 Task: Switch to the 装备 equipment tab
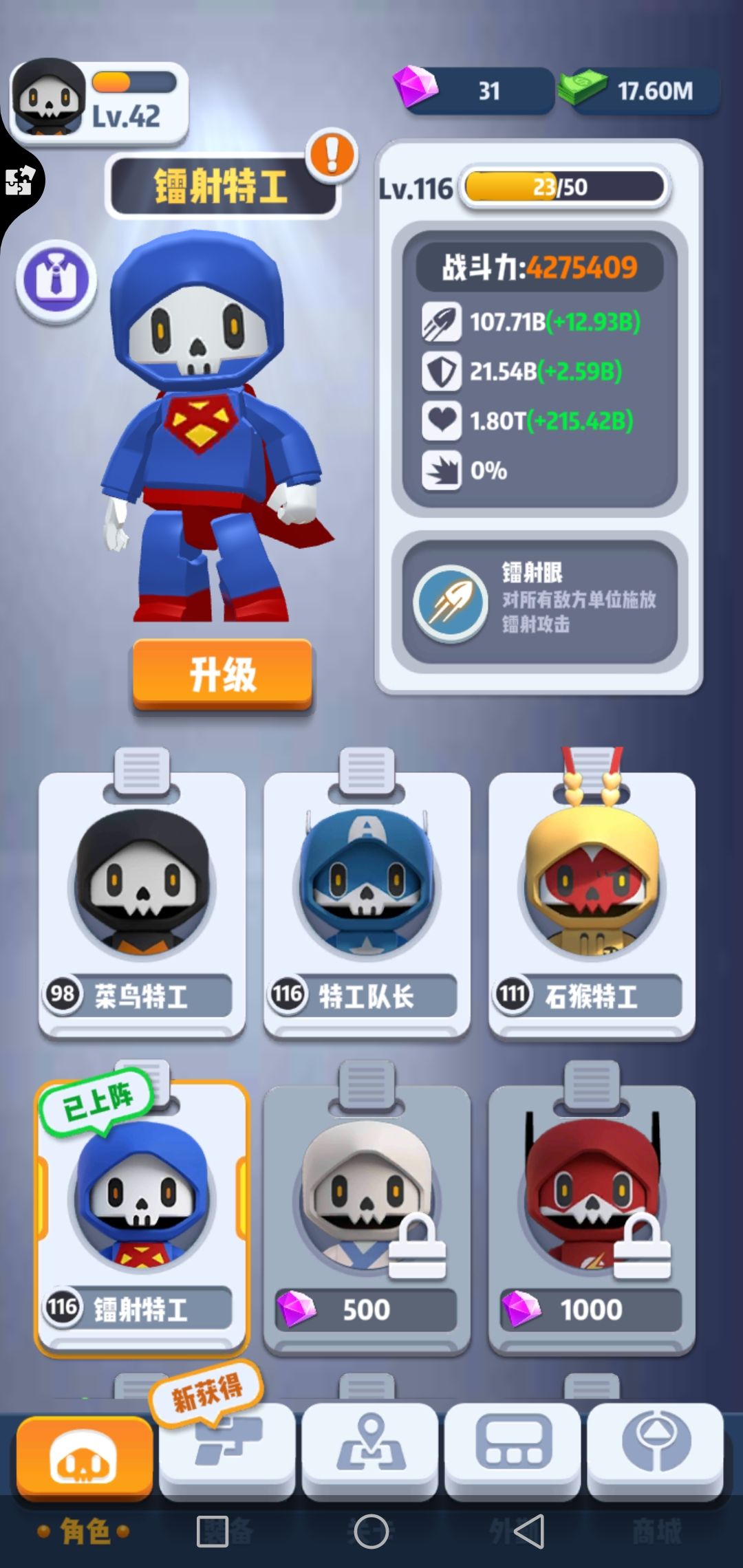[x=227, y=1448]
